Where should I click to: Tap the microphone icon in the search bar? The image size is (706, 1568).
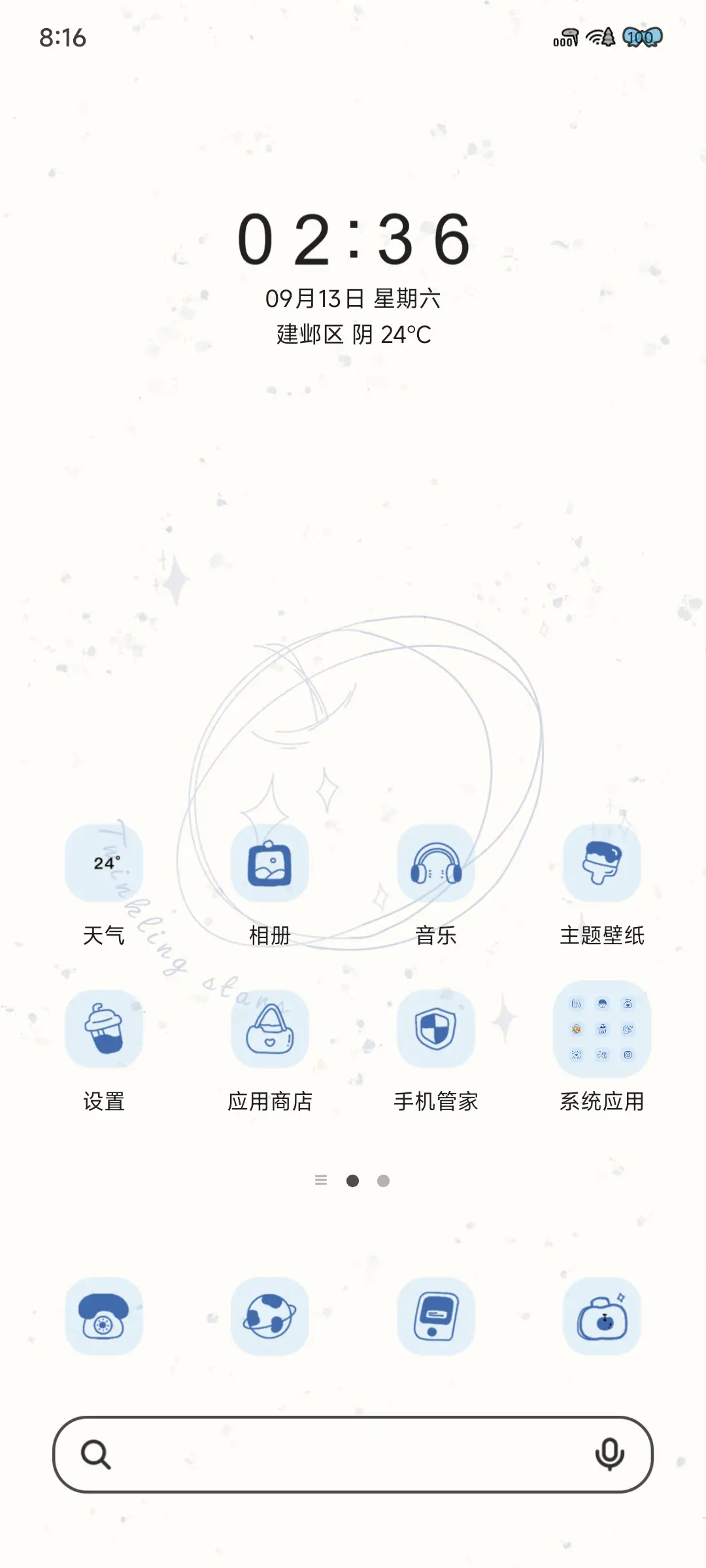click(x=609, y=1457)
